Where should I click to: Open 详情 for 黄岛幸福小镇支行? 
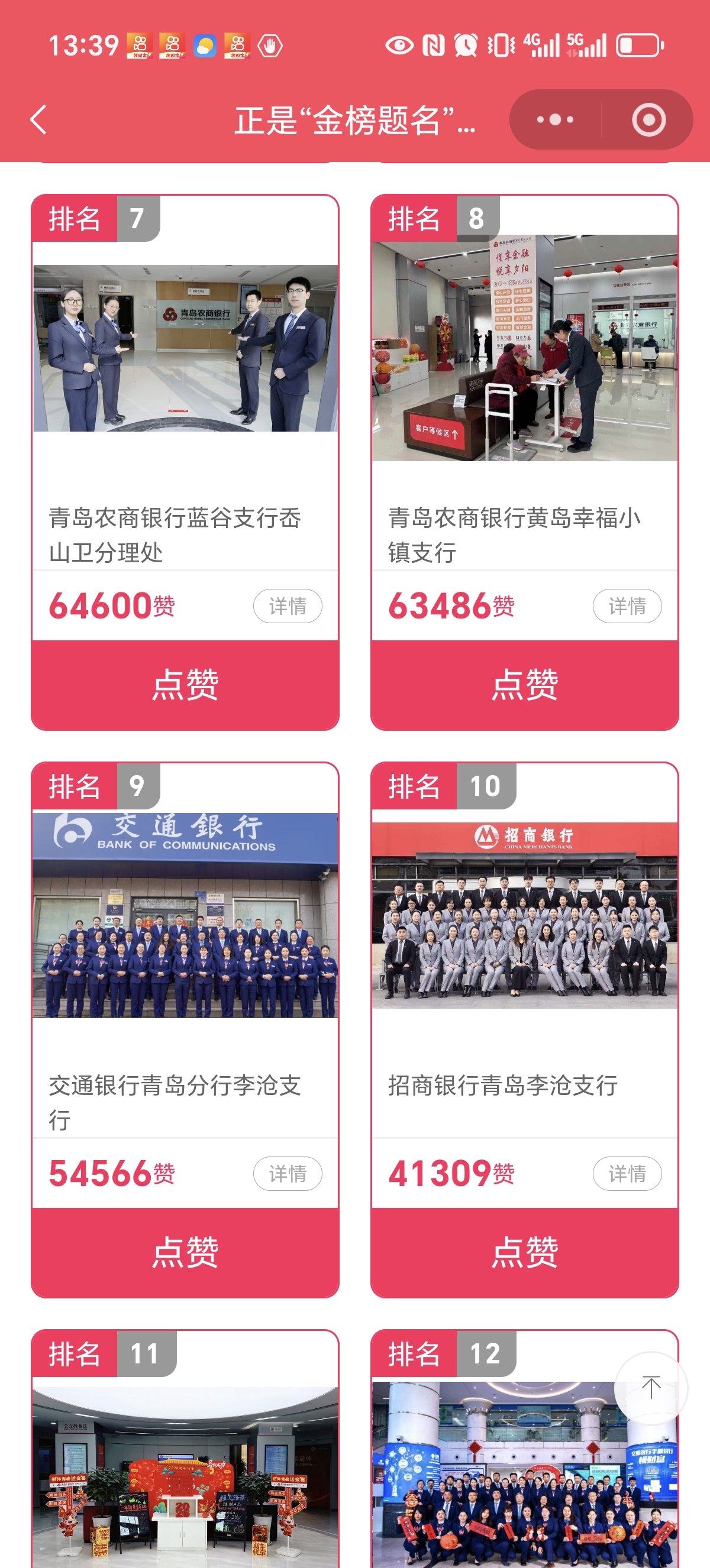click(x=627, y=605)
